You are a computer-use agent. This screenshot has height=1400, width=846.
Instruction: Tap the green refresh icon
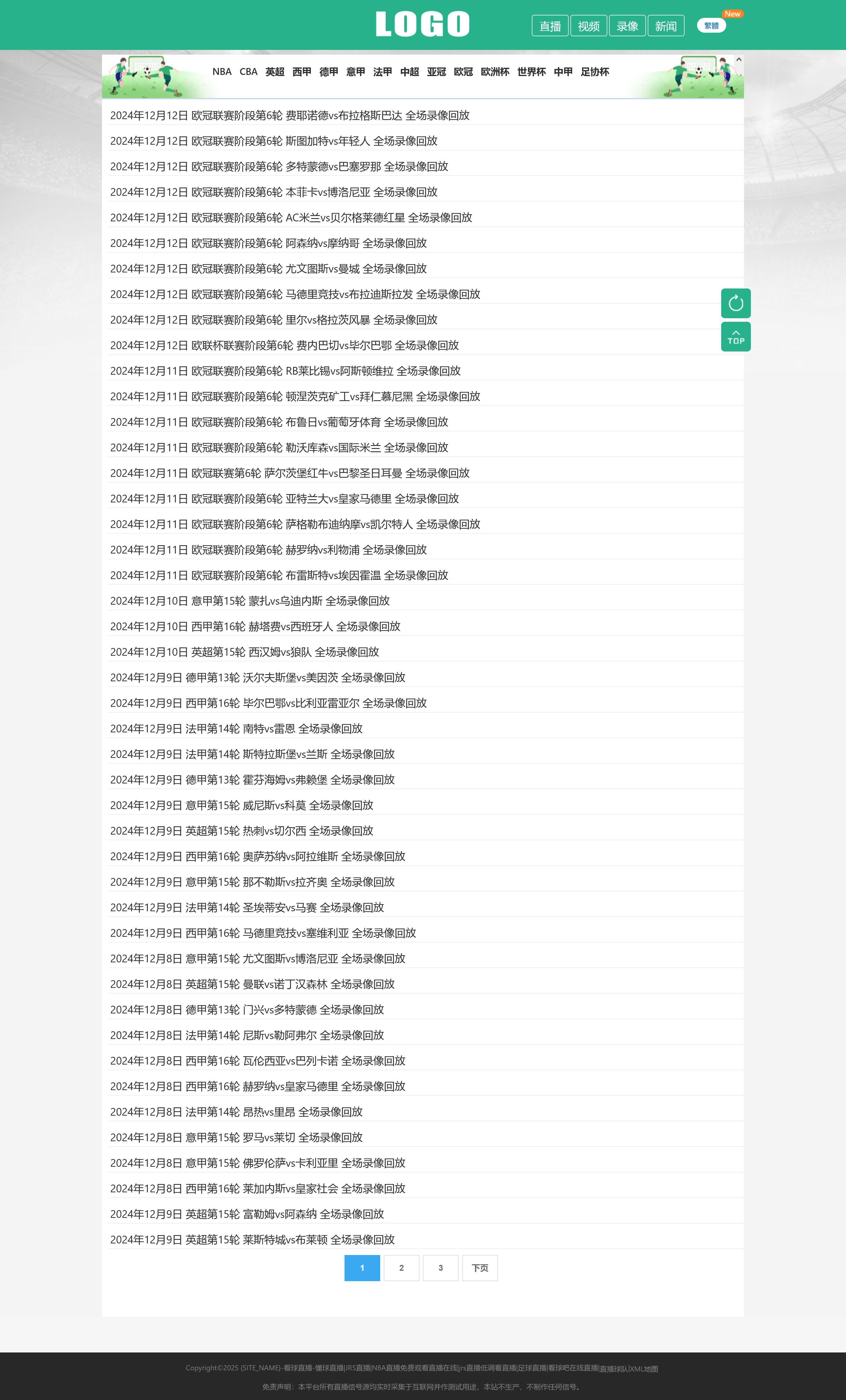(x=736, y=303)
